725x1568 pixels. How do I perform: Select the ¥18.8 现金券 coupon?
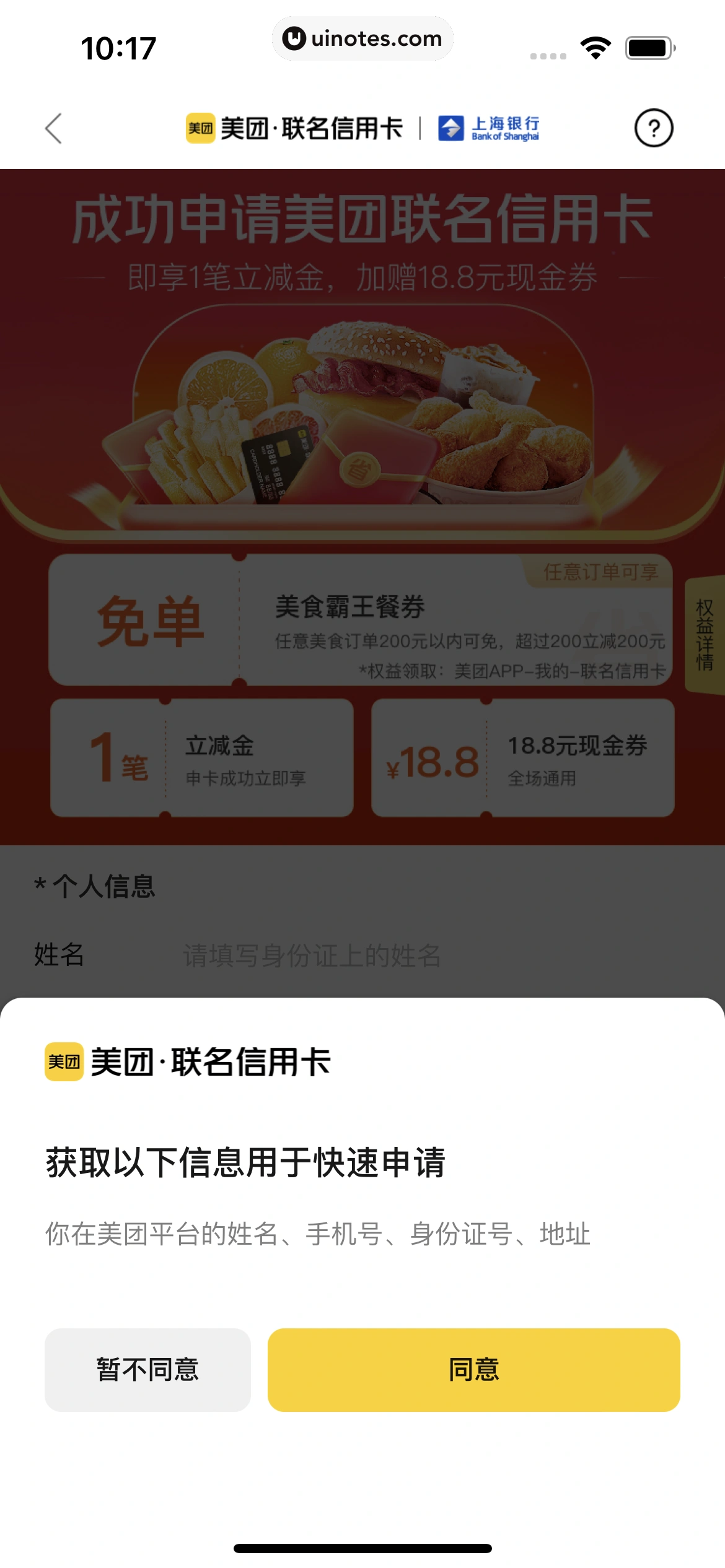tap(524, 758)
